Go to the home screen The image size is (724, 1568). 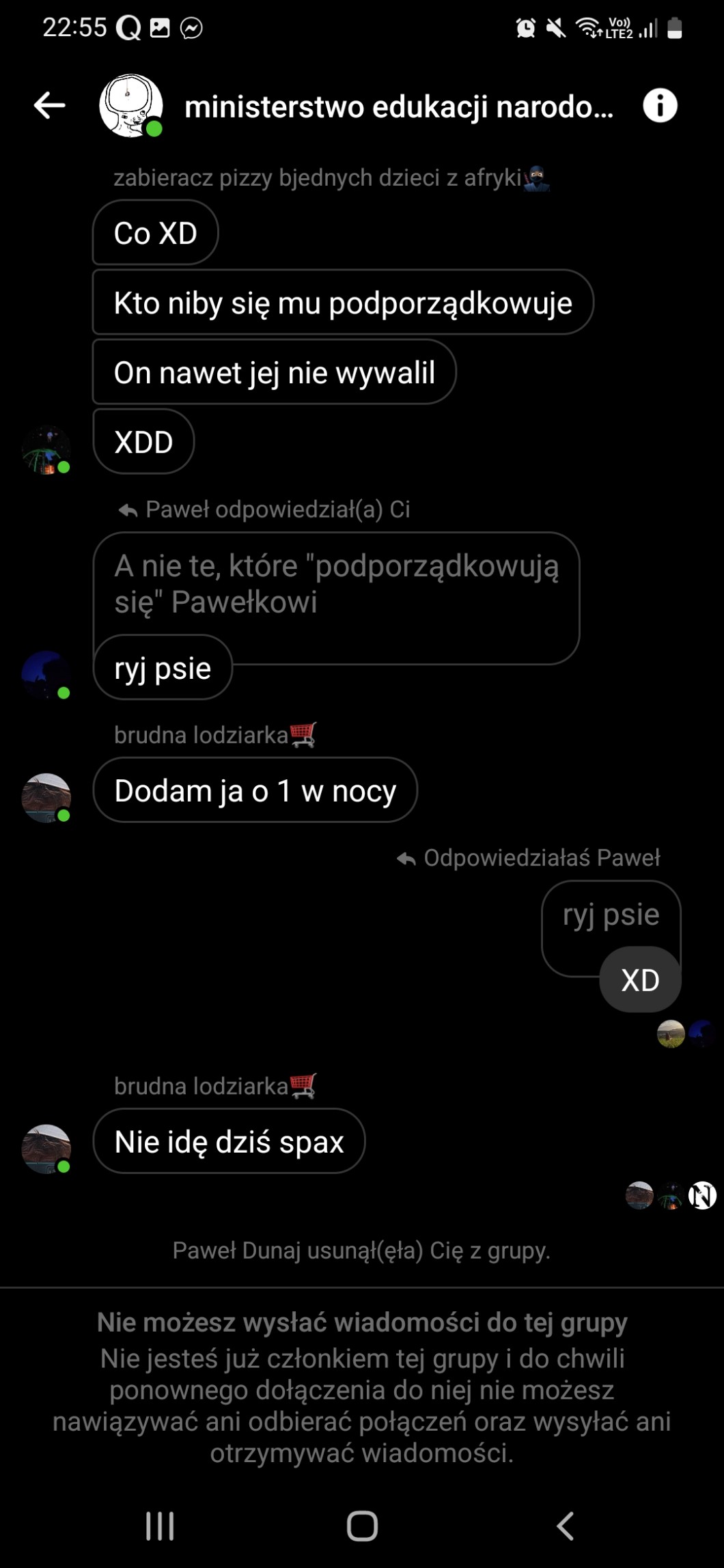pyautogui.click(x=362, y=1526)
